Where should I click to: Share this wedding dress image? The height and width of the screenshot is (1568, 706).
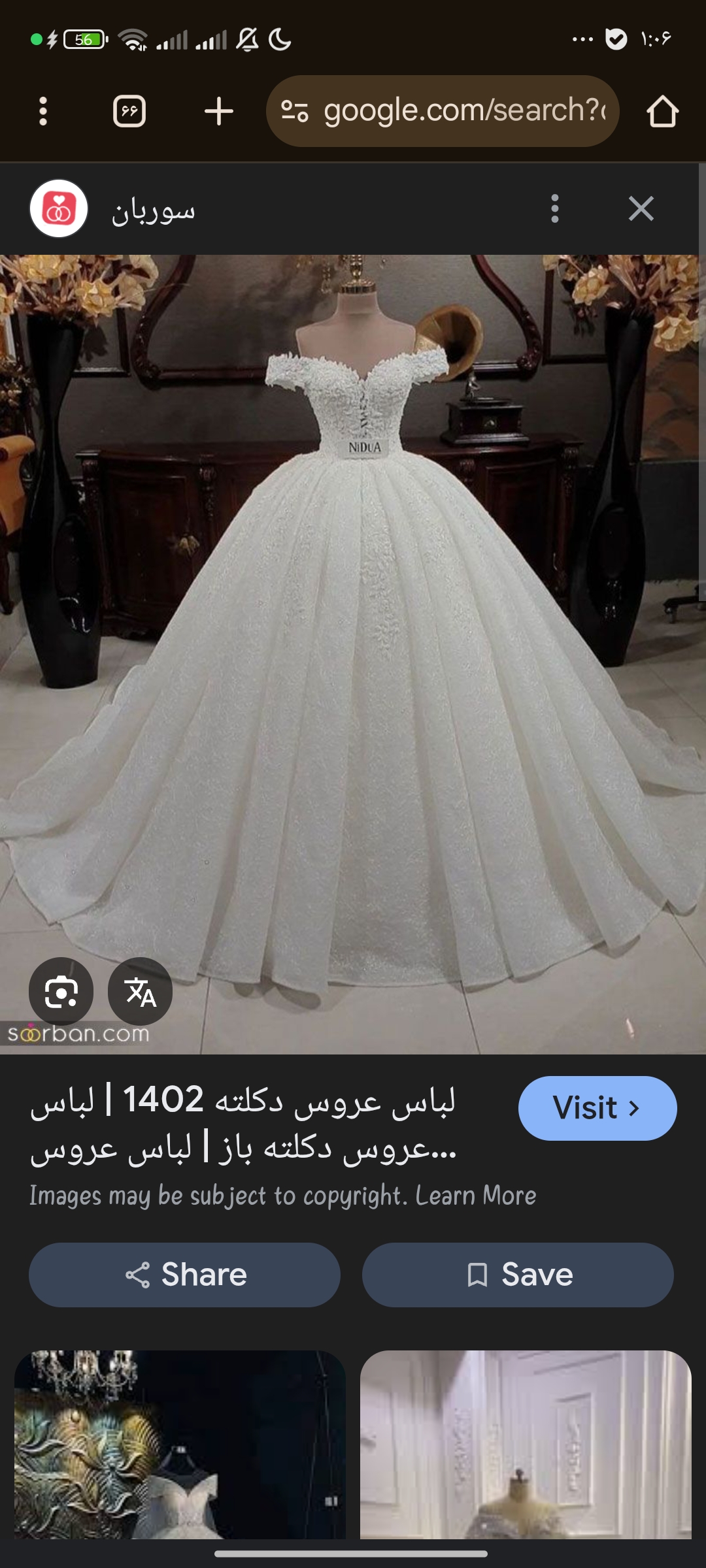point(184,1275)
